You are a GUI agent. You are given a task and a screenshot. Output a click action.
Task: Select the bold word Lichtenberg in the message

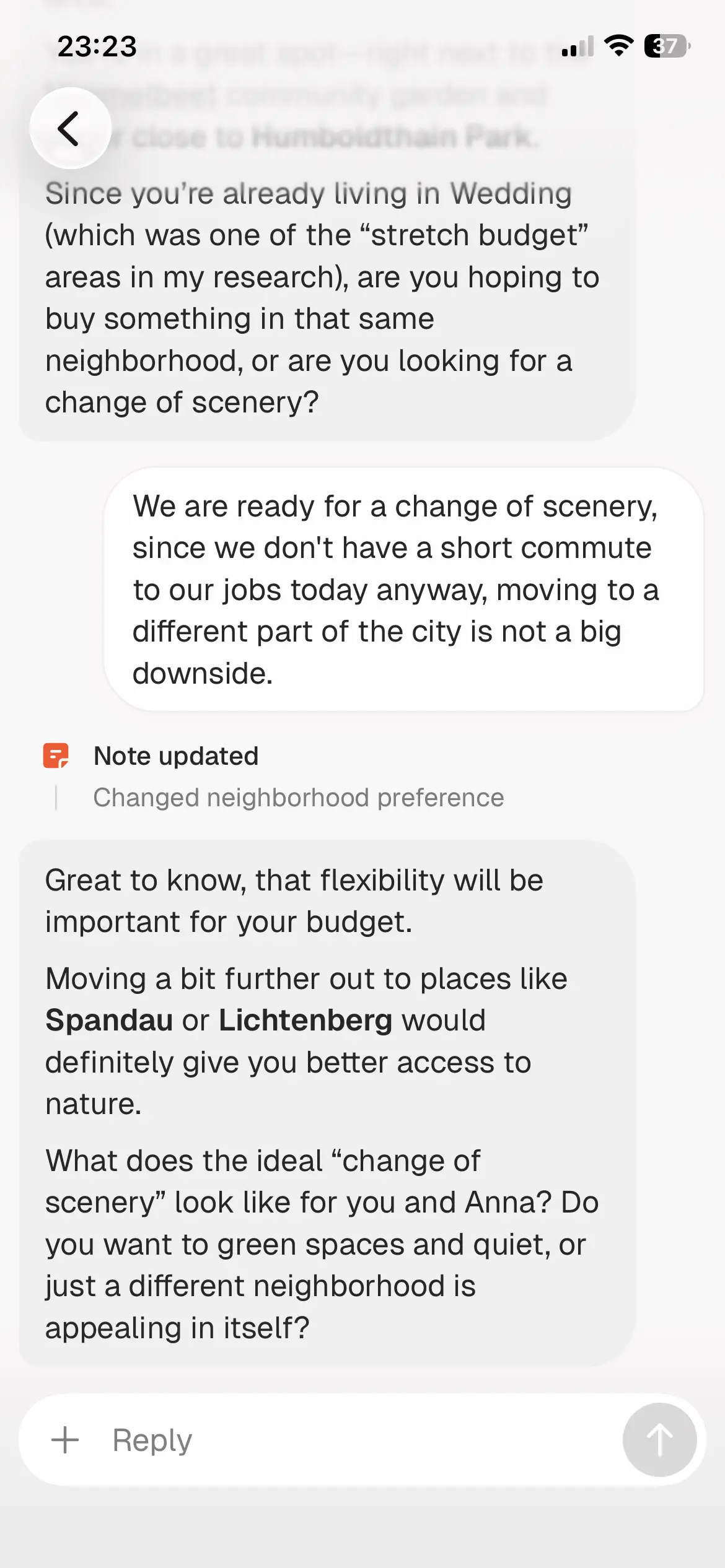click(x=306, y=1020)
